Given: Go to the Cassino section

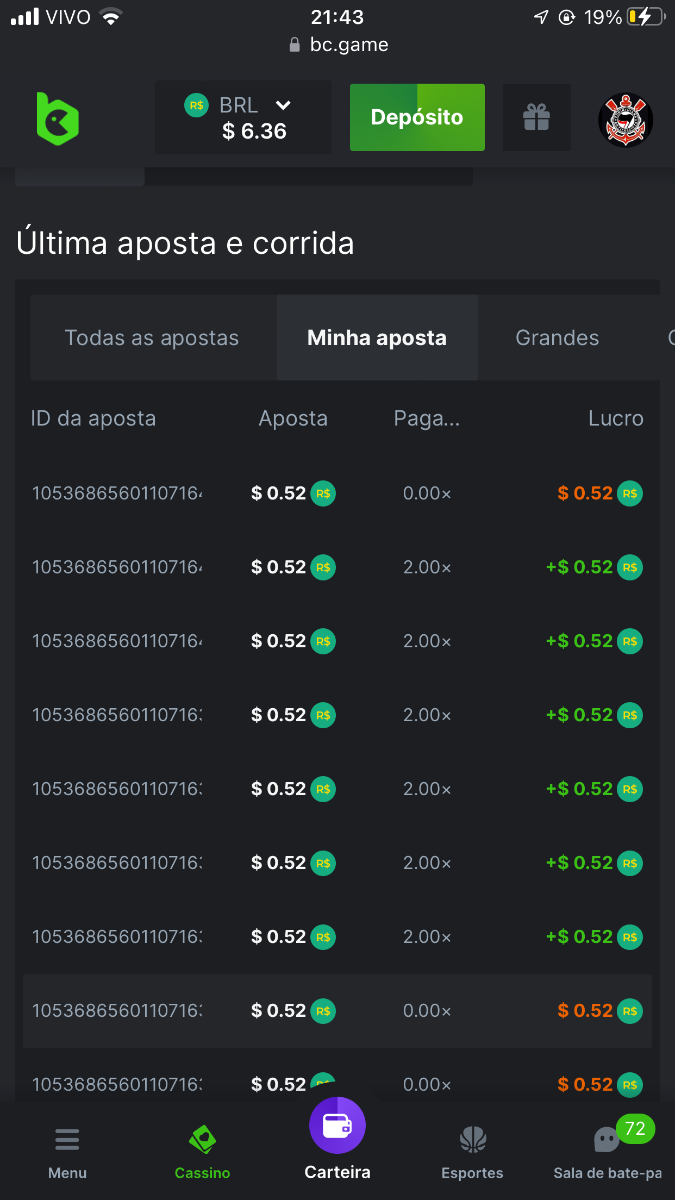Looking at the screenshot, I should tap(202, 1151).
